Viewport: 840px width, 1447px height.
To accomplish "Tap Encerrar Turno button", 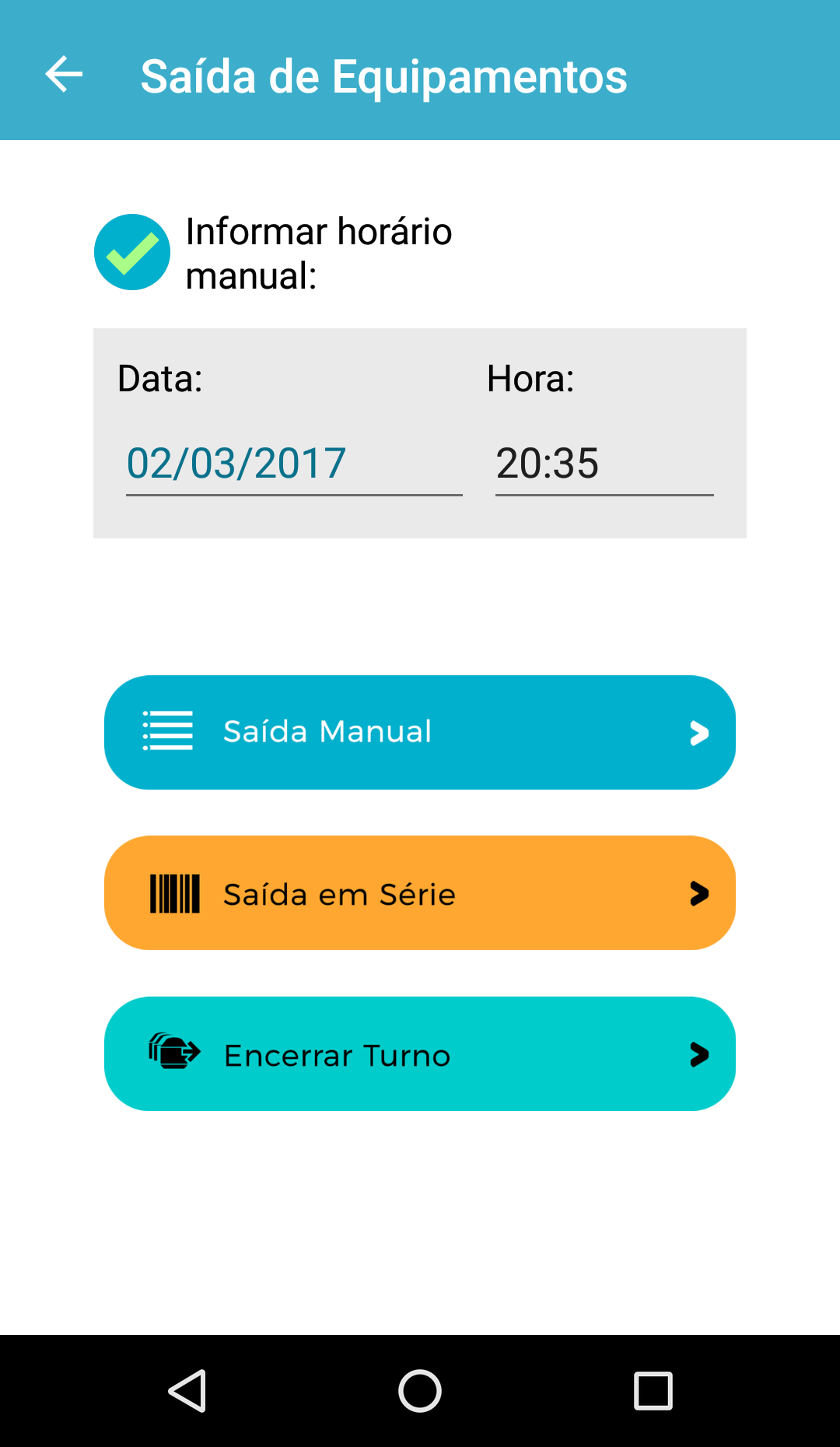I will (x=420, y=1054).
